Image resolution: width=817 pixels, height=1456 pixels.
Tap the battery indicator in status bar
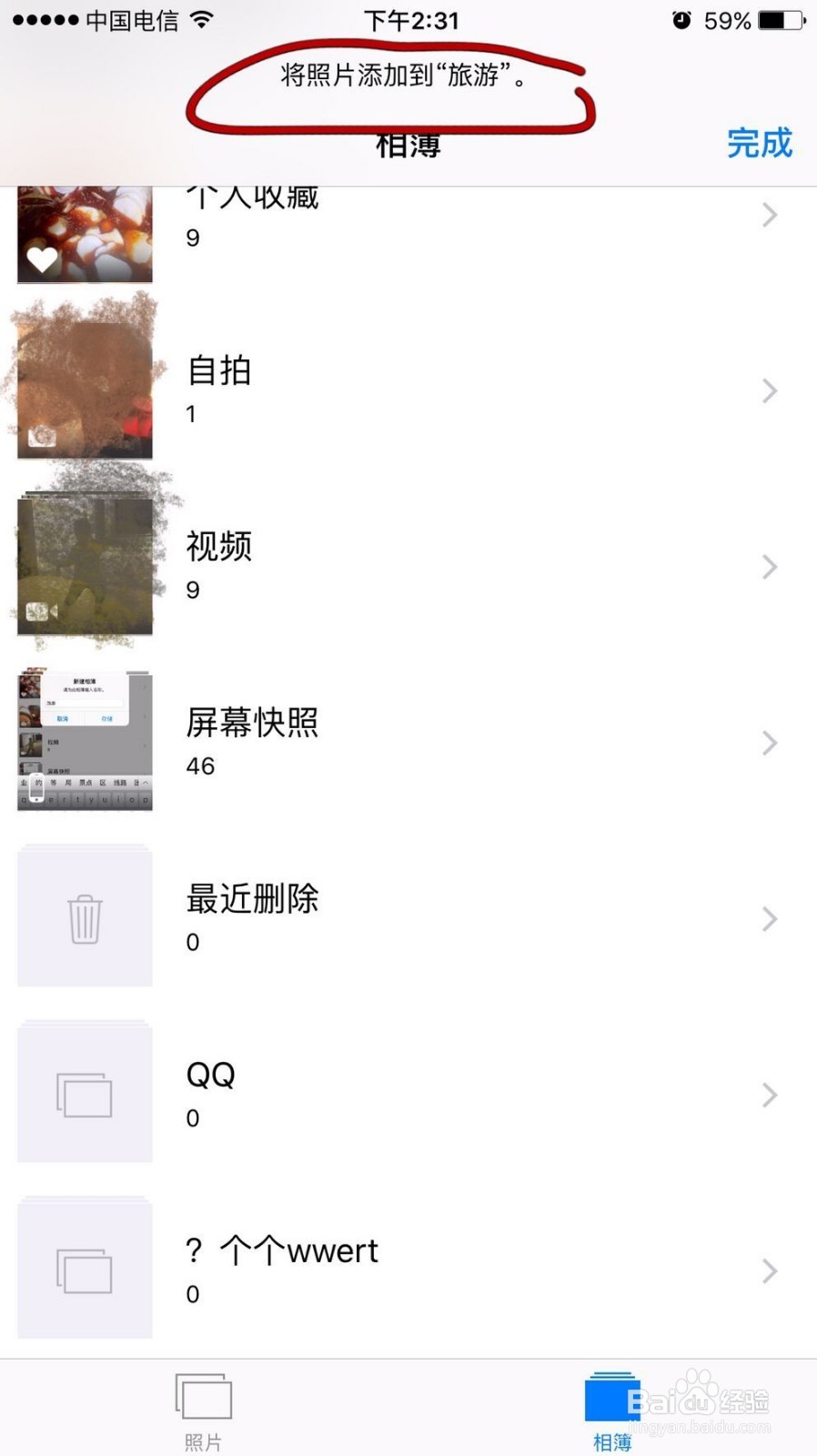coord(778,19)
